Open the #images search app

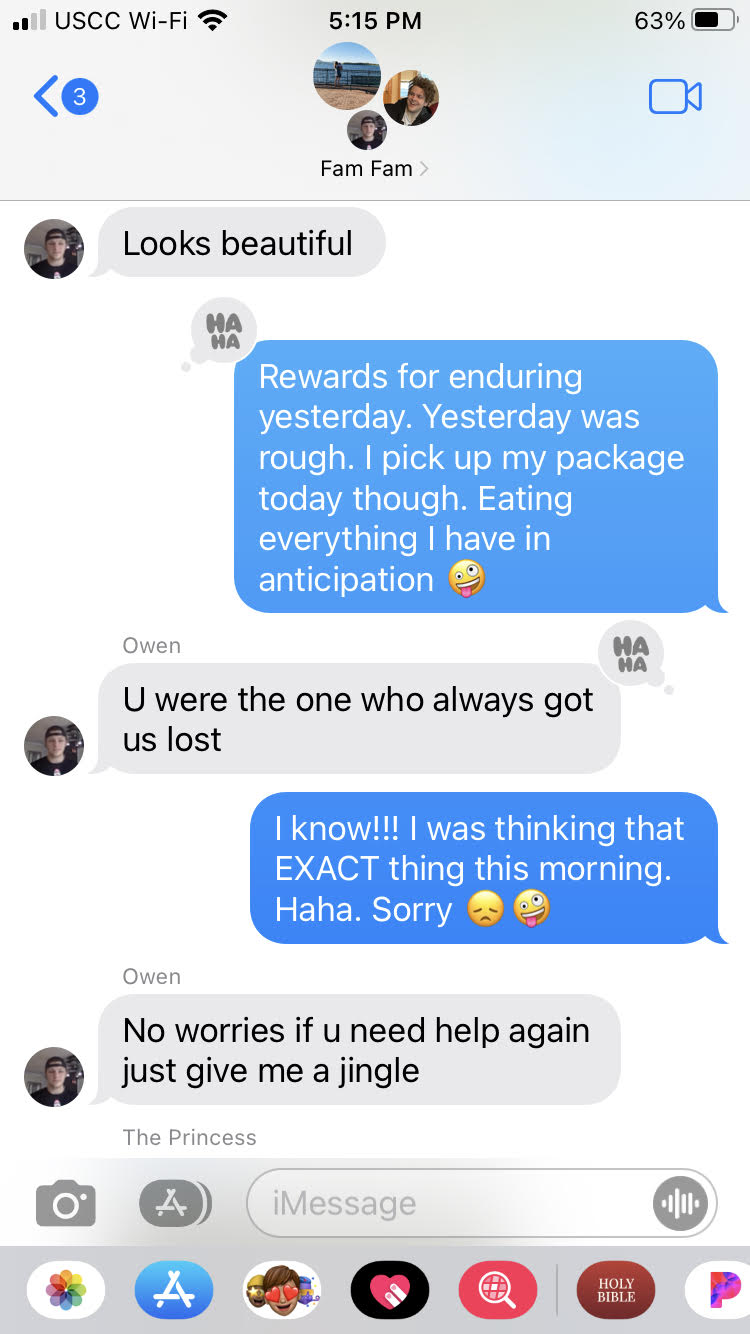pos(497,1290)
